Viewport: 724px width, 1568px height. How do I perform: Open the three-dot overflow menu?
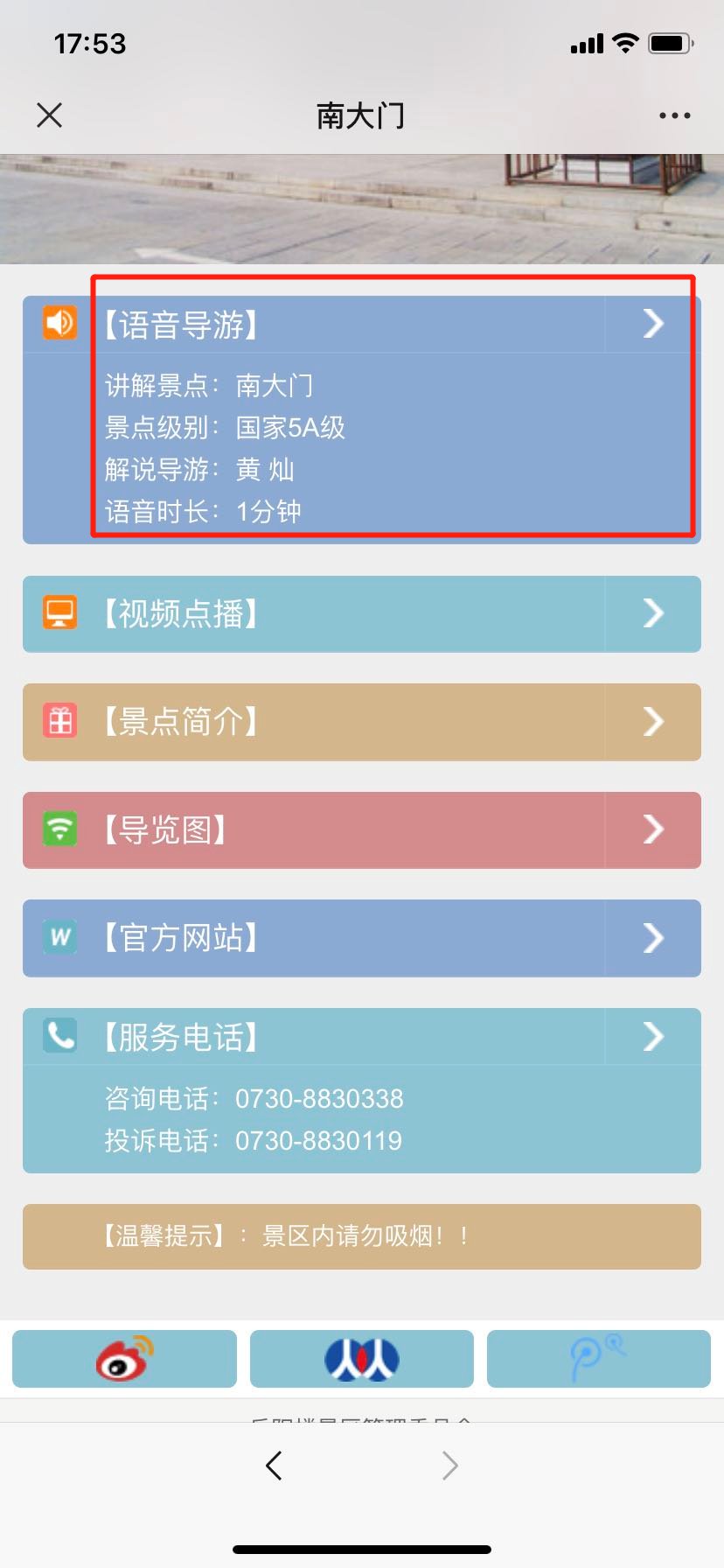tap(674, 115)
